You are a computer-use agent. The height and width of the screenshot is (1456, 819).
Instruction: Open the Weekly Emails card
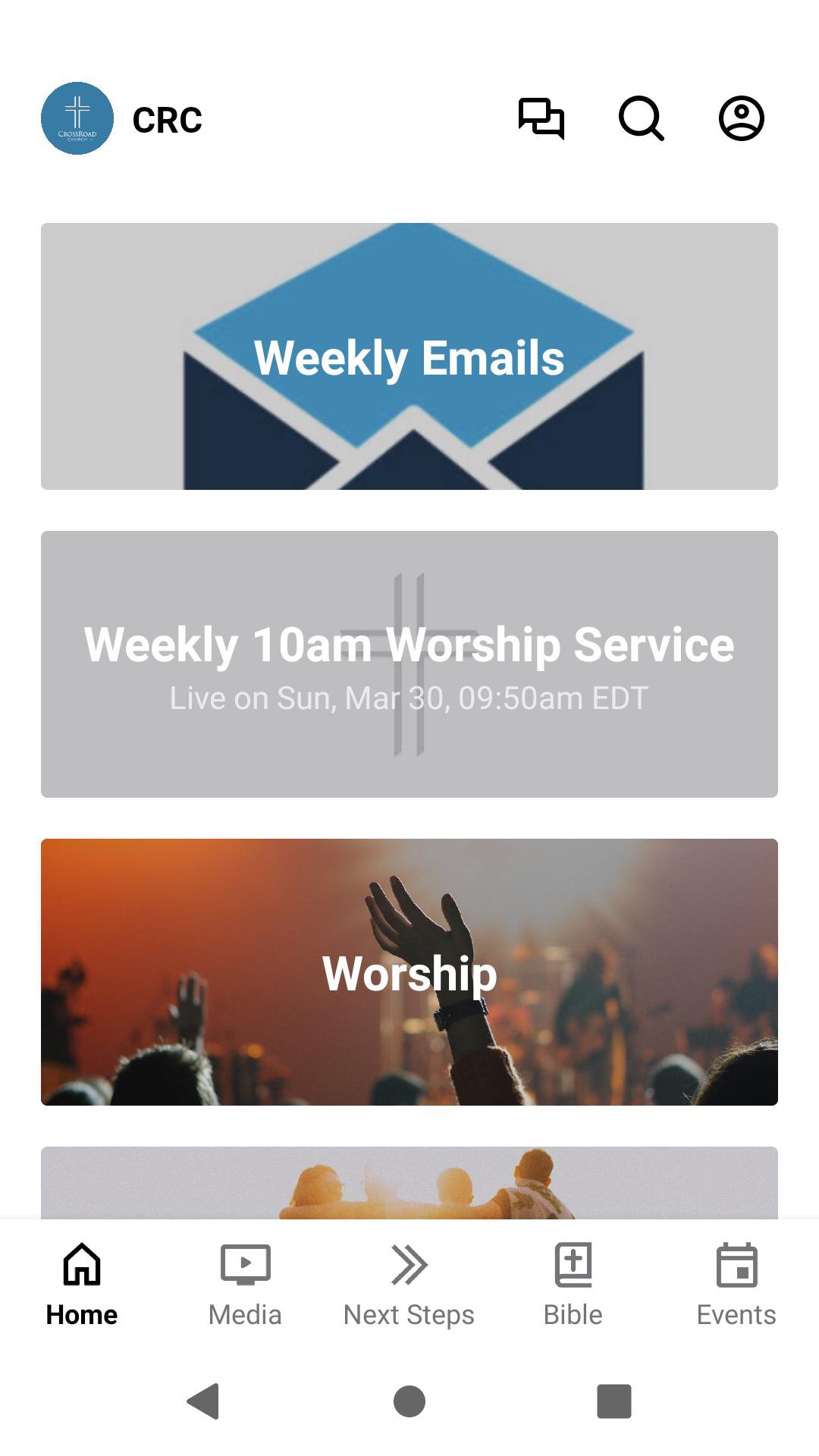[409, 356]
